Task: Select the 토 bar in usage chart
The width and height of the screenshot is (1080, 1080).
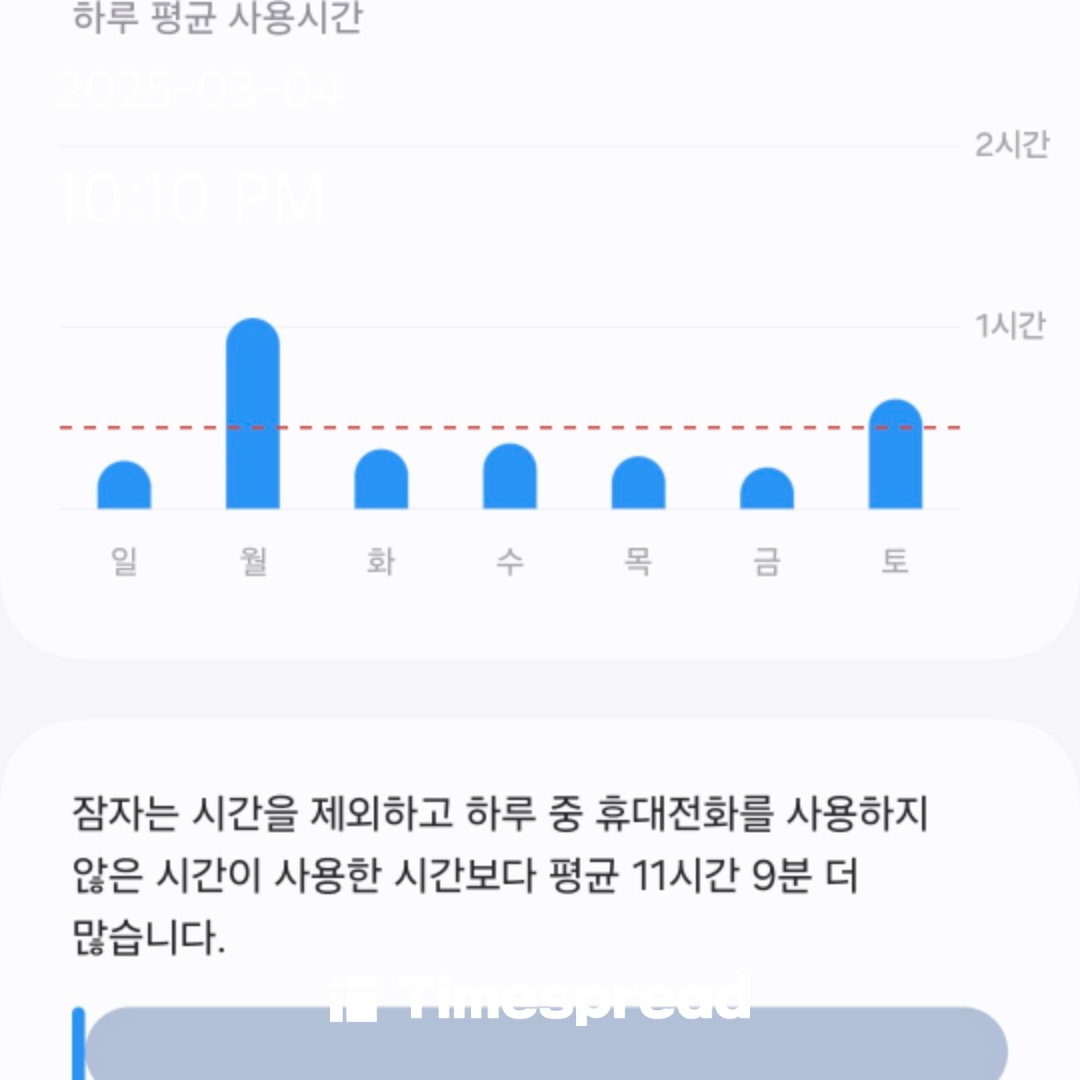Action: click(895, 454)
